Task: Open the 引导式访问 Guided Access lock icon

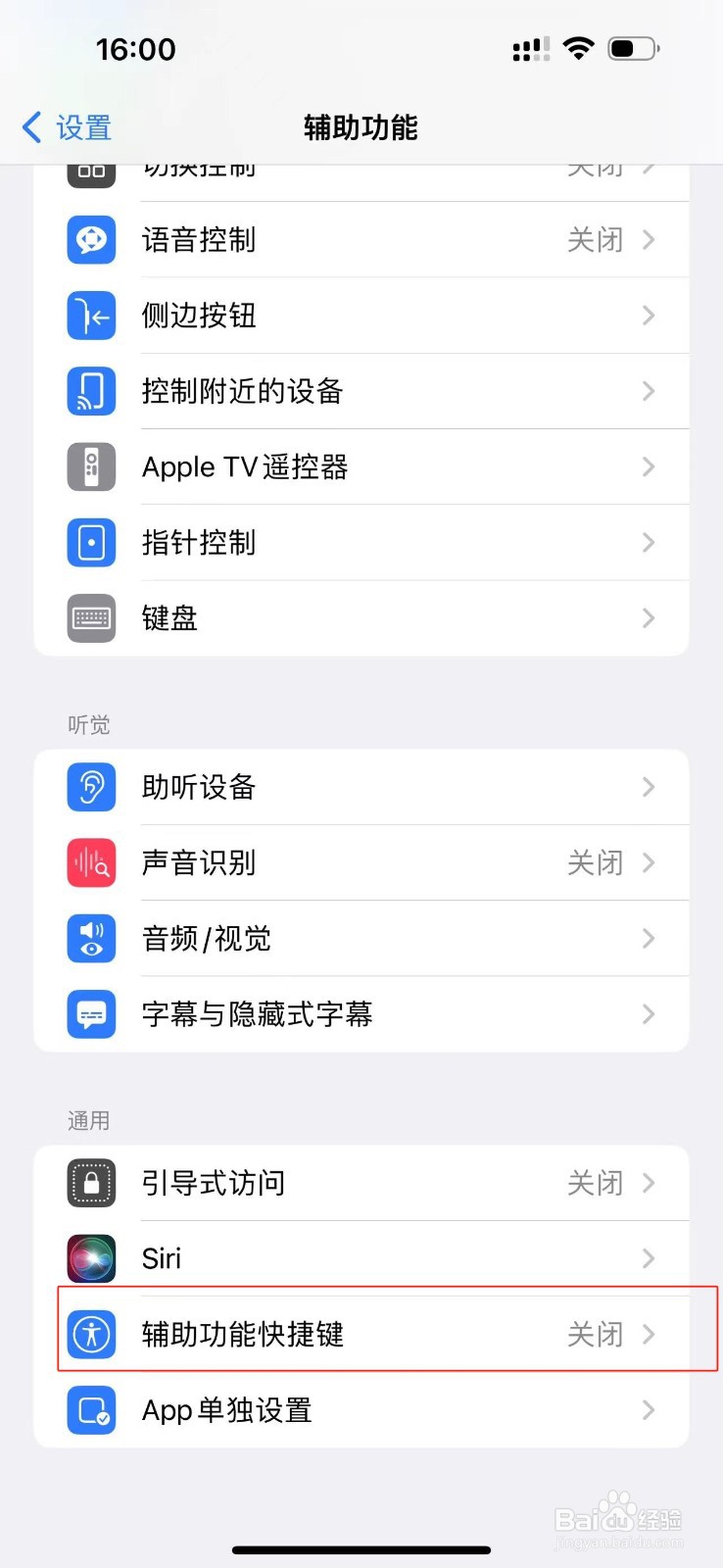Action: (90, 1182)
